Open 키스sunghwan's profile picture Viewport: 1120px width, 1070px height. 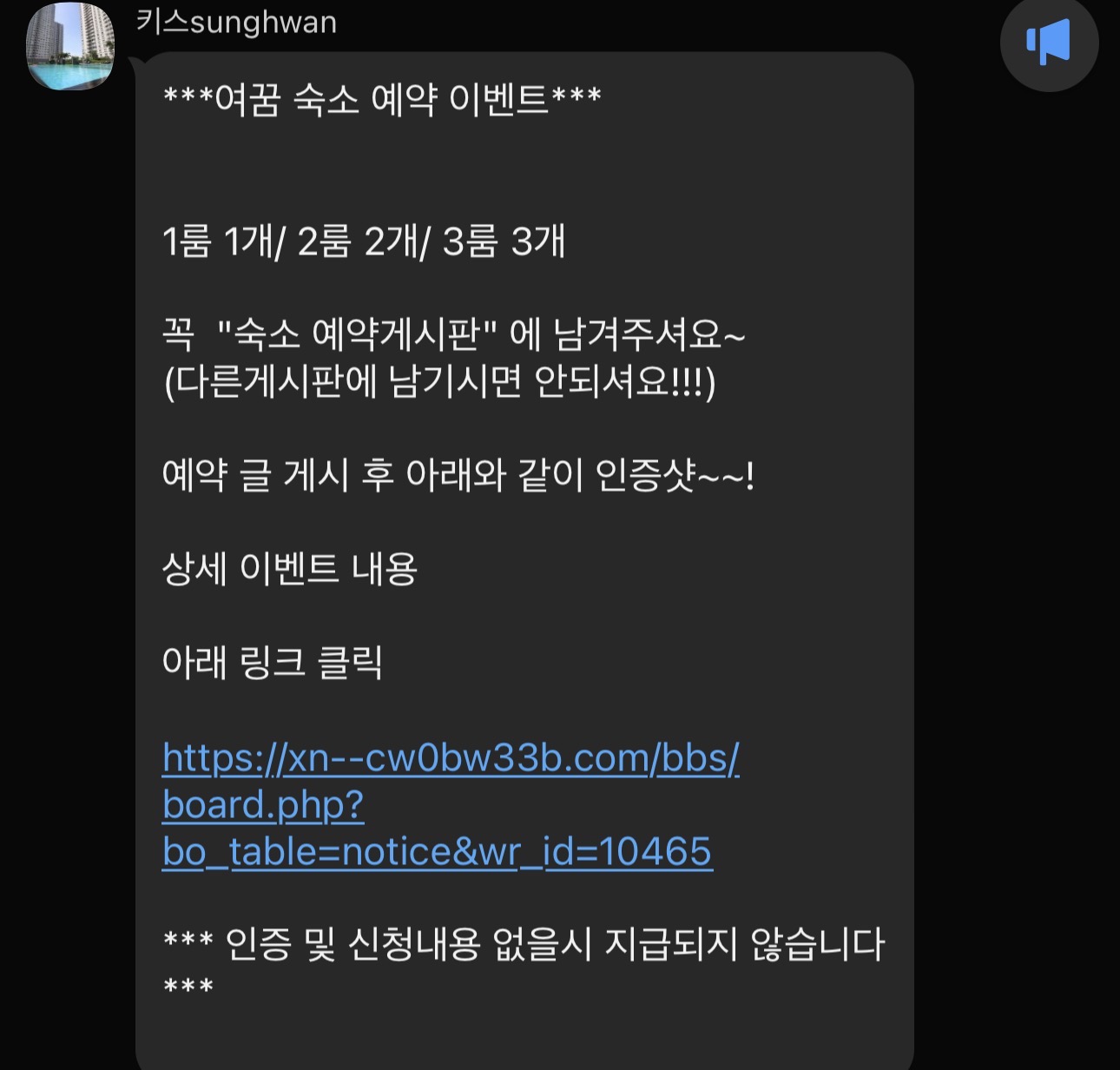[x=70, y=46]
